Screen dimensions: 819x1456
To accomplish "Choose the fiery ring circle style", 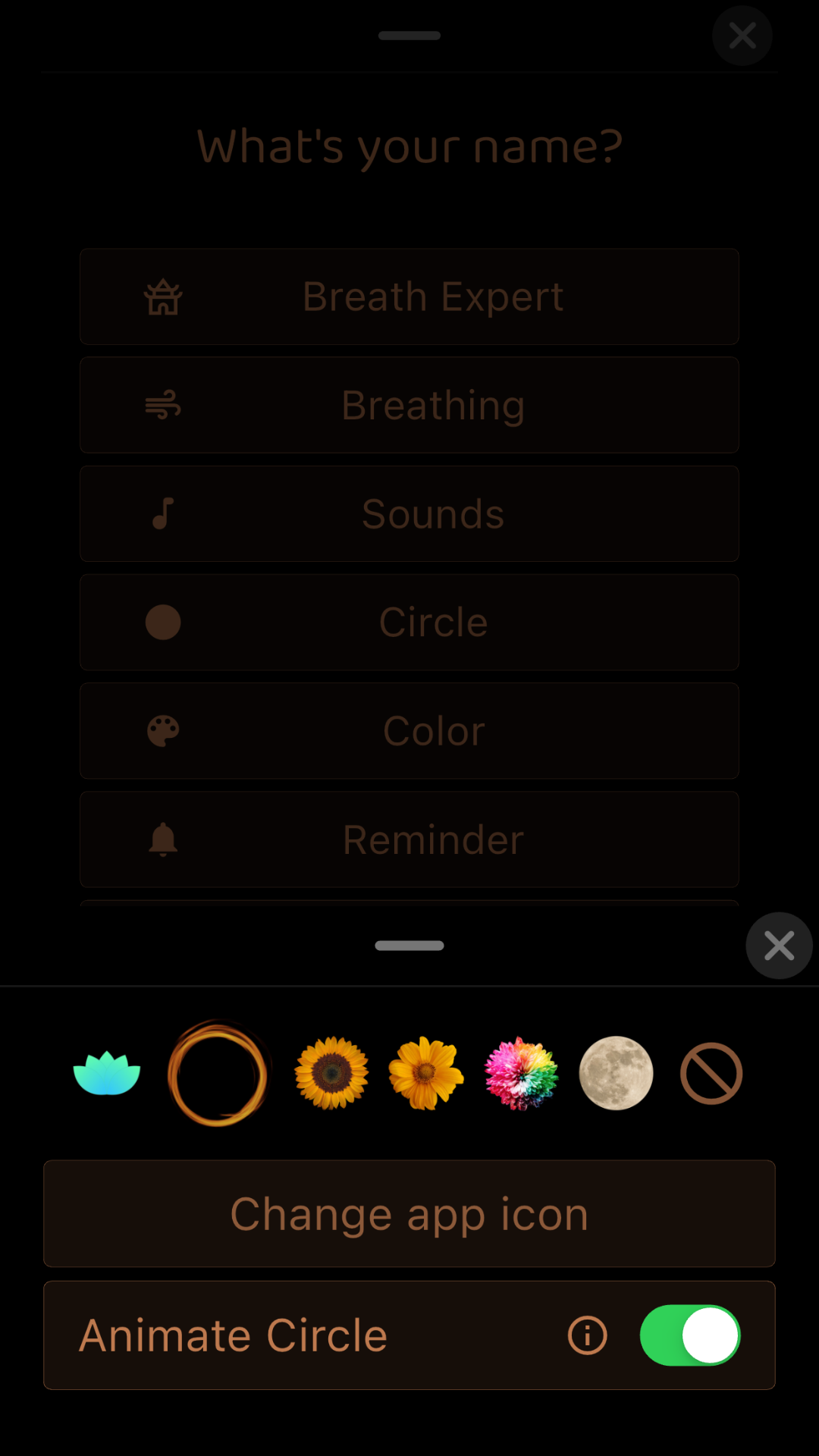I will tap(218, 1074).
